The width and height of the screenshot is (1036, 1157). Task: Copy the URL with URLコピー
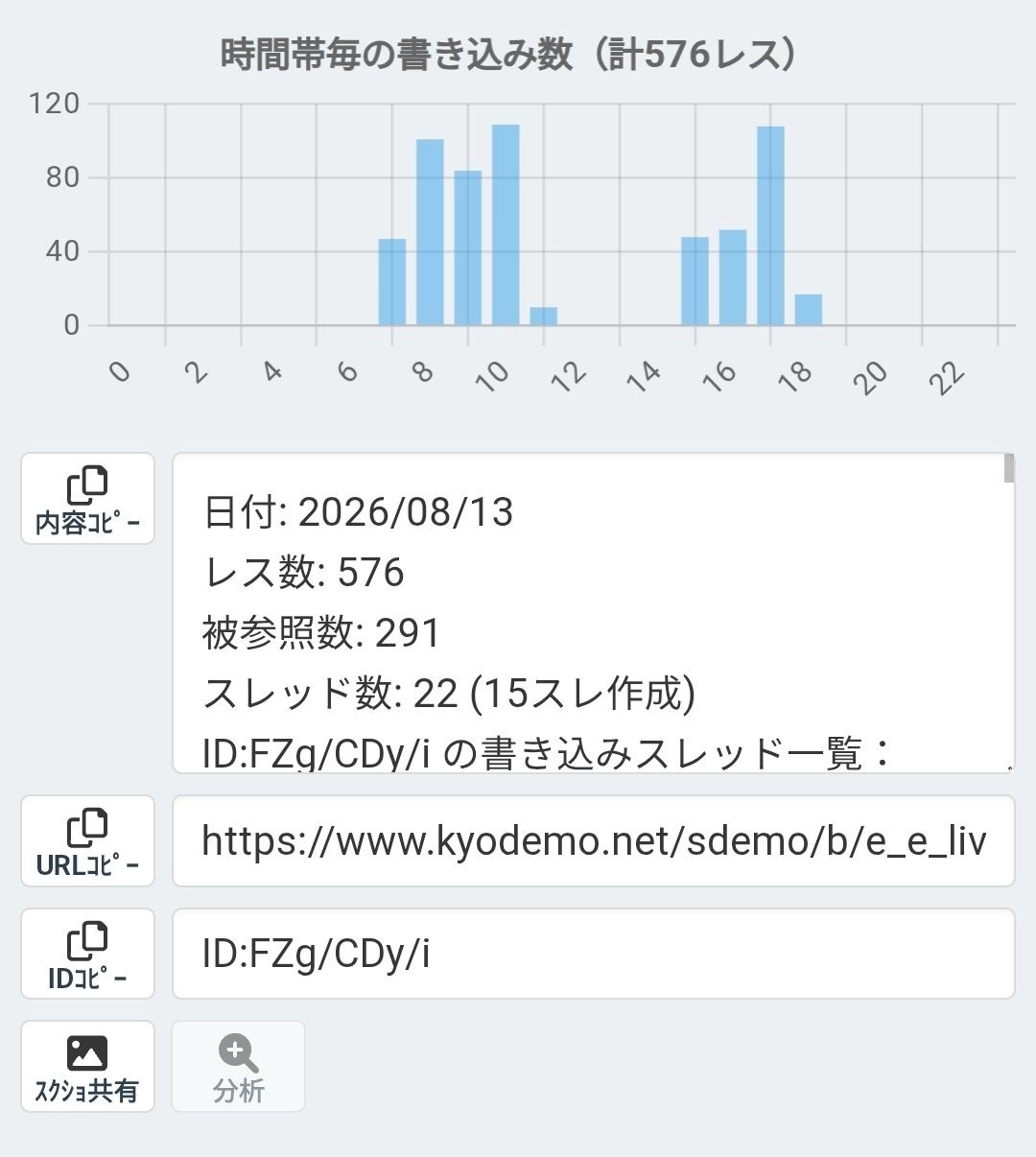pos(87,841)
